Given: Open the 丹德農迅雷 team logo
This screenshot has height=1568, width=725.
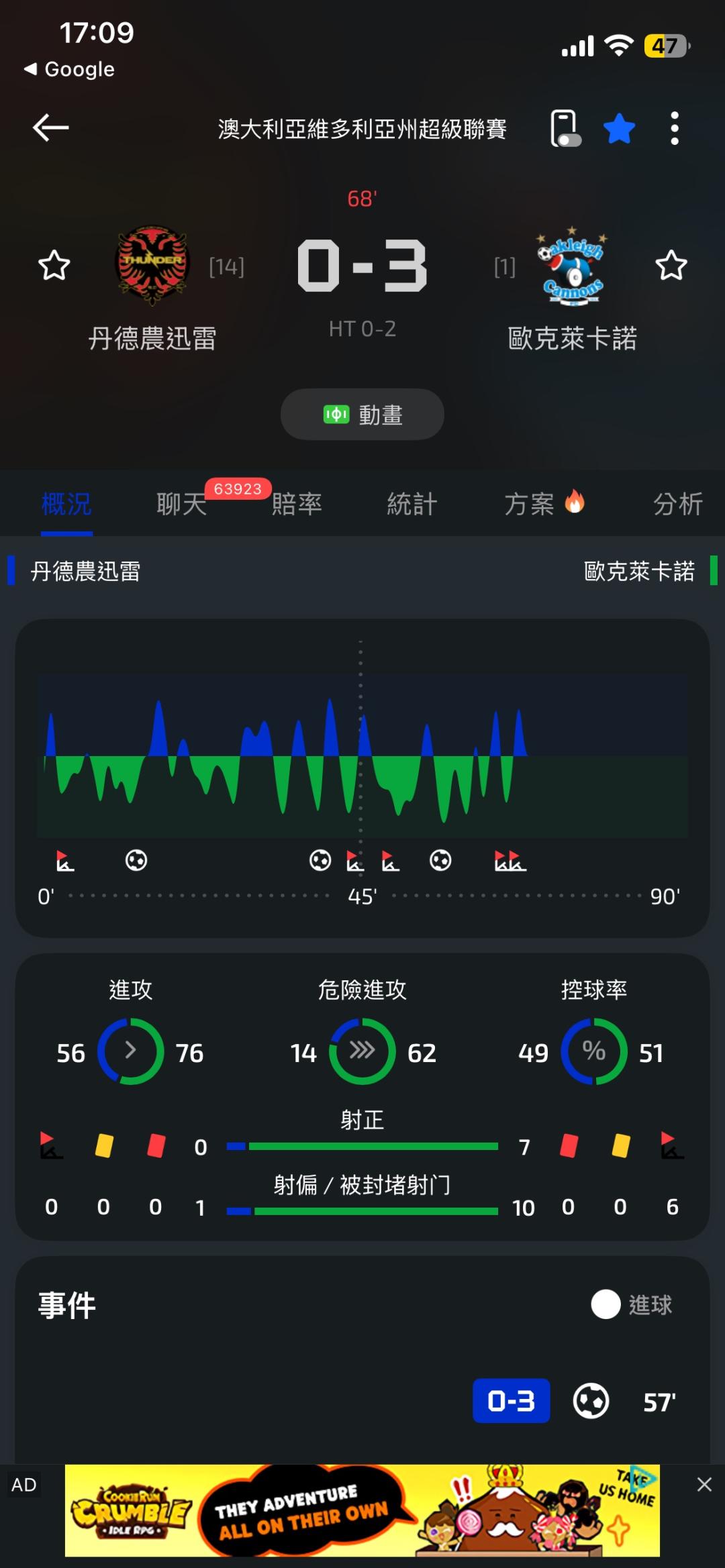Looking at the screenshot, I should coord(152,265).
